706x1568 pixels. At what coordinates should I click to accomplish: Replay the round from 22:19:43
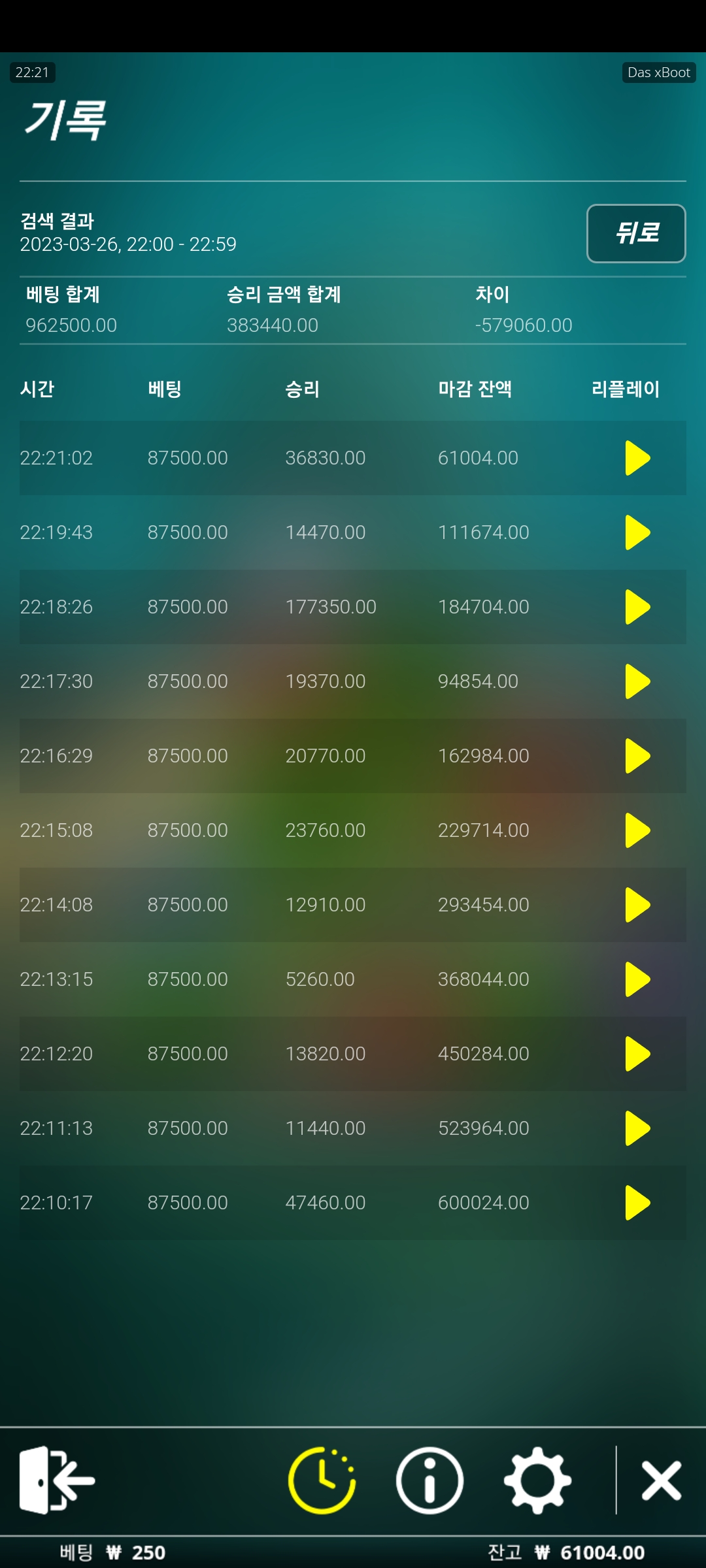pyautogui.click(x=637, y=532)
